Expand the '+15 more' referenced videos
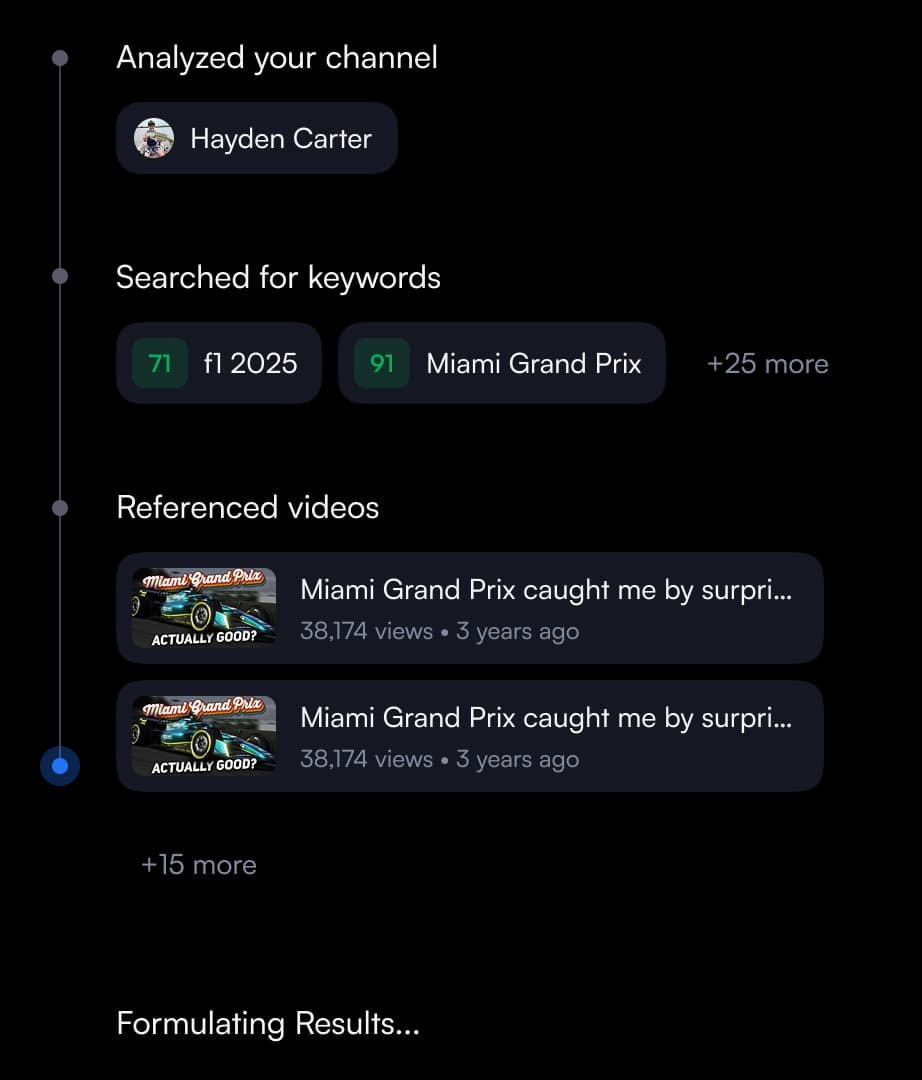Viewport: 922px width, 1080px height. tap(198, 864)
